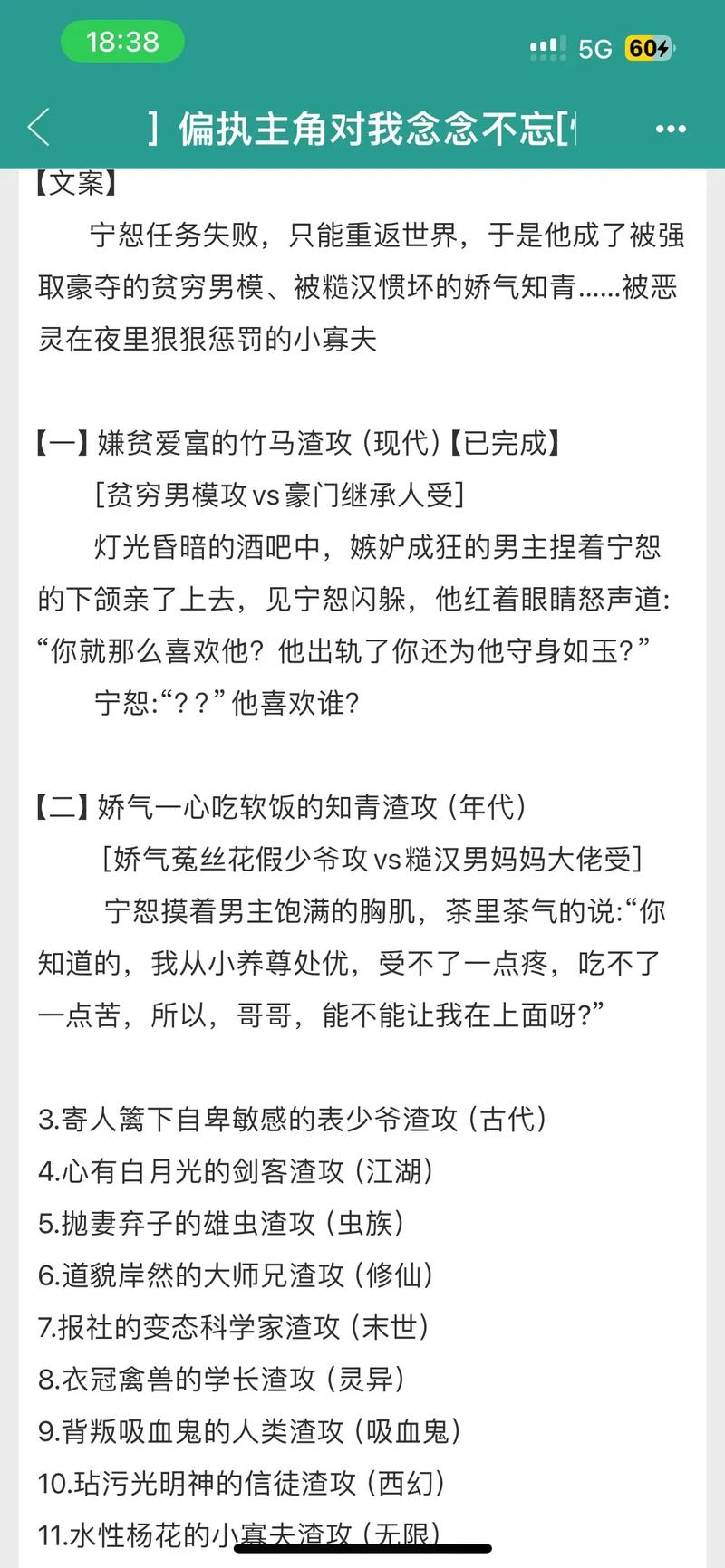Go back using the top-left arrow
The height and width of the screenshot is (1568, 725).
pos(39,128)
